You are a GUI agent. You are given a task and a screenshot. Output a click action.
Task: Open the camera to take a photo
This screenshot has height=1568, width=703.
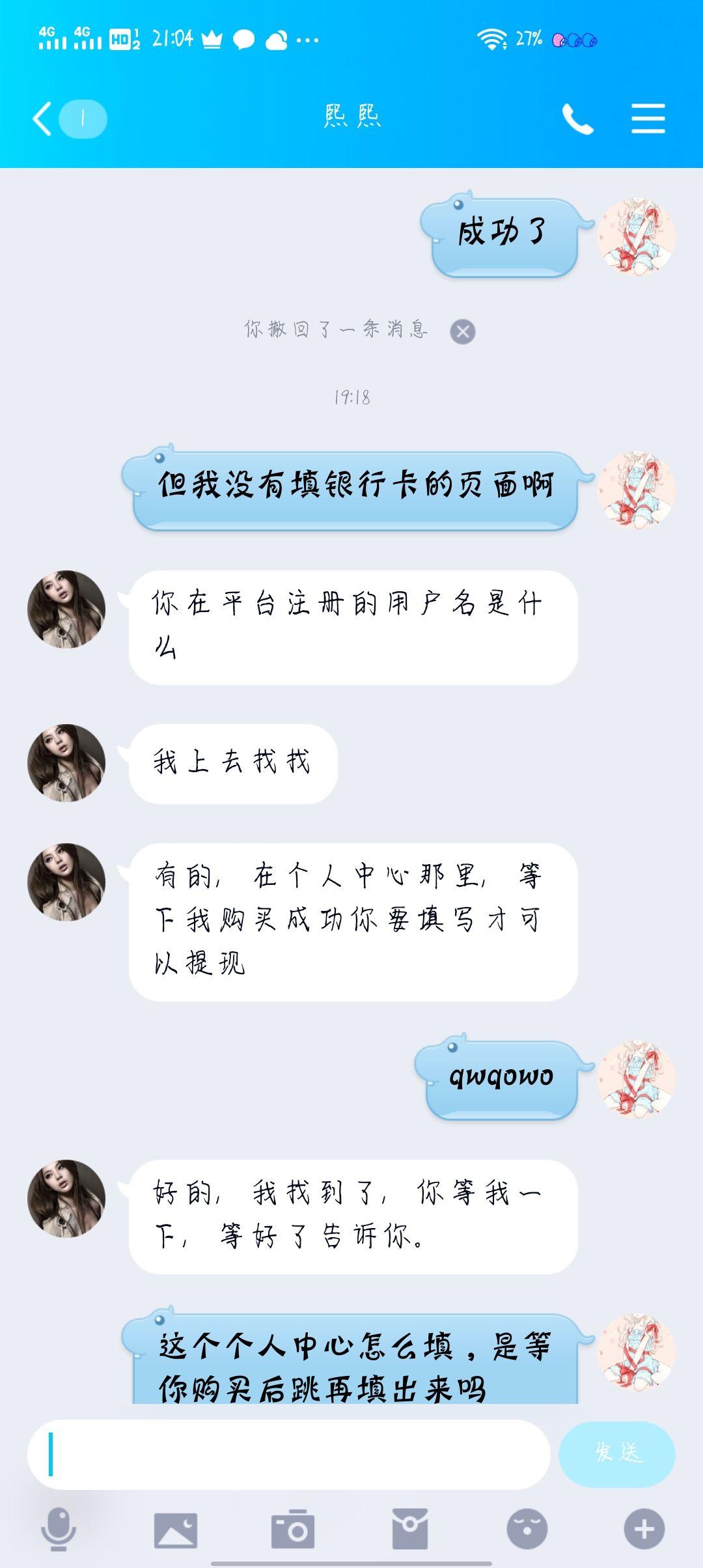pyautogui.click(x=293, y=1530)
